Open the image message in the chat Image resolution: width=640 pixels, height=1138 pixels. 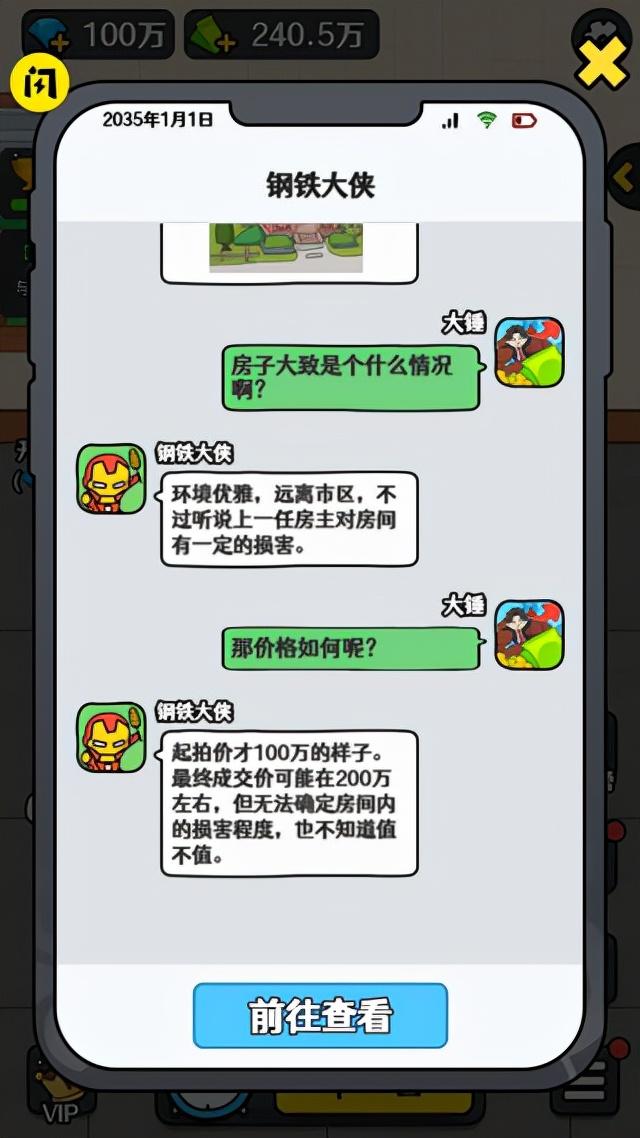(x=286, y=248)
